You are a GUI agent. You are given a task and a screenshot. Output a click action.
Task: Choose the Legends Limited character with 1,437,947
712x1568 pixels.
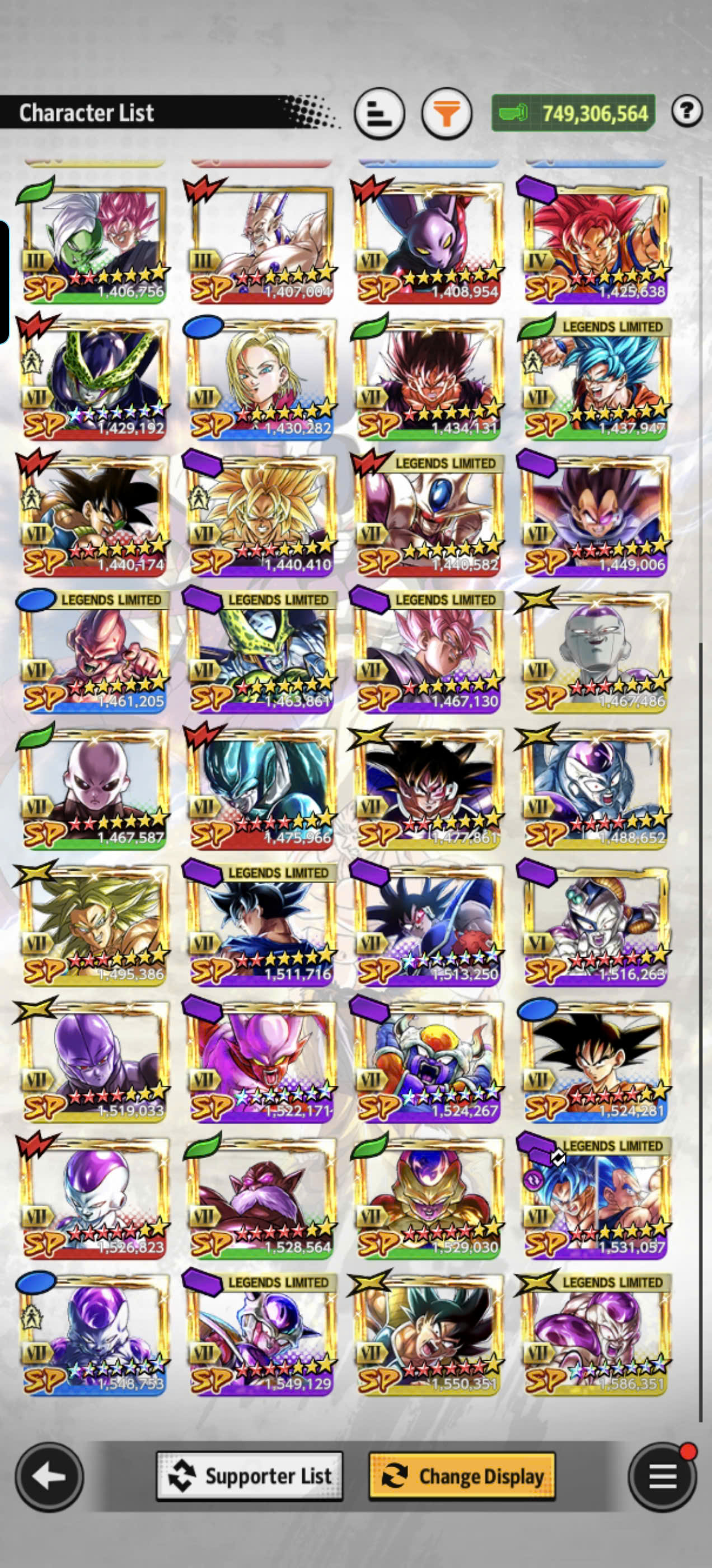pyautogui.click(x=595, y=379)
